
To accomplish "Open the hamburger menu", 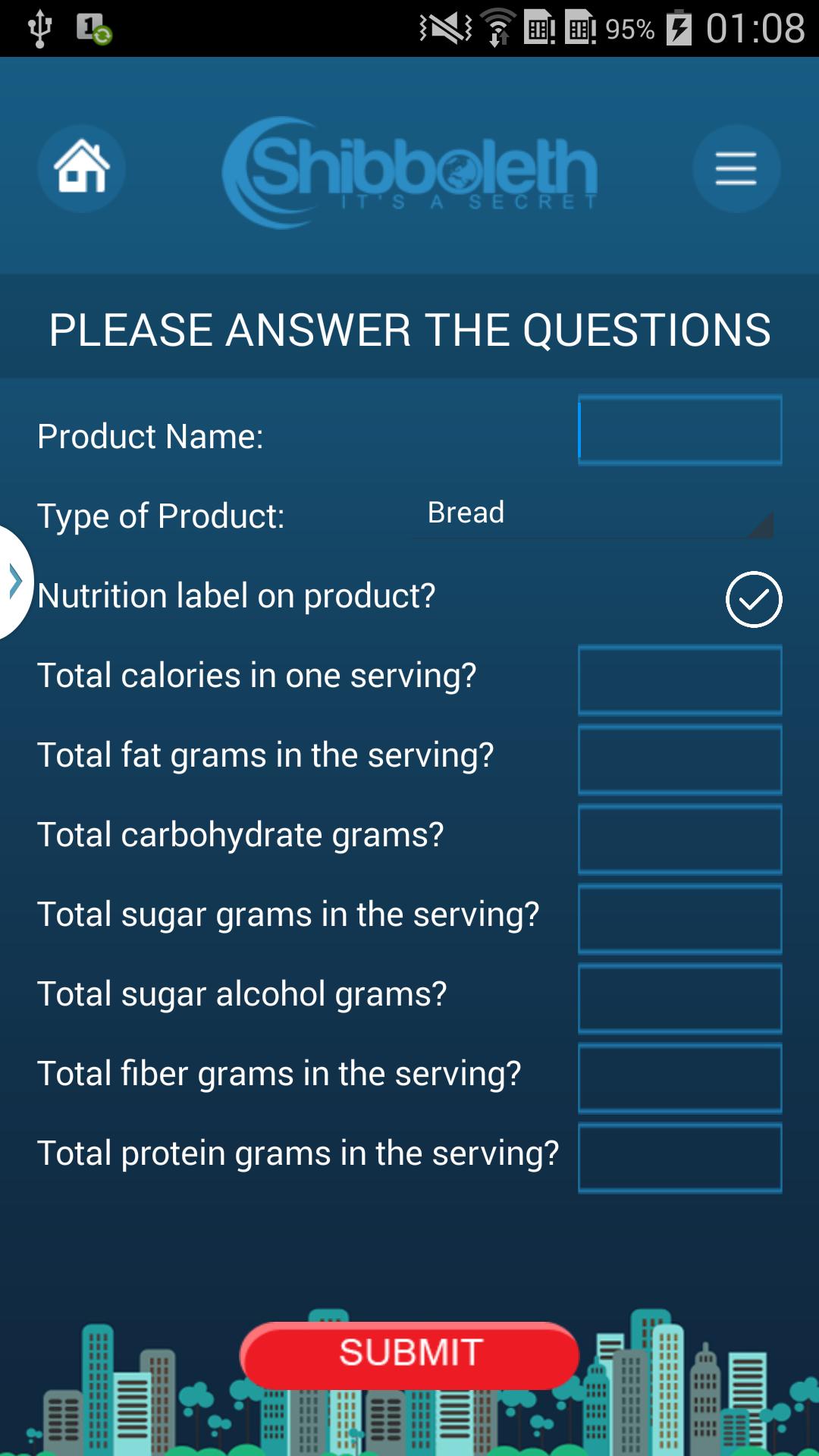I will (736, 168).
